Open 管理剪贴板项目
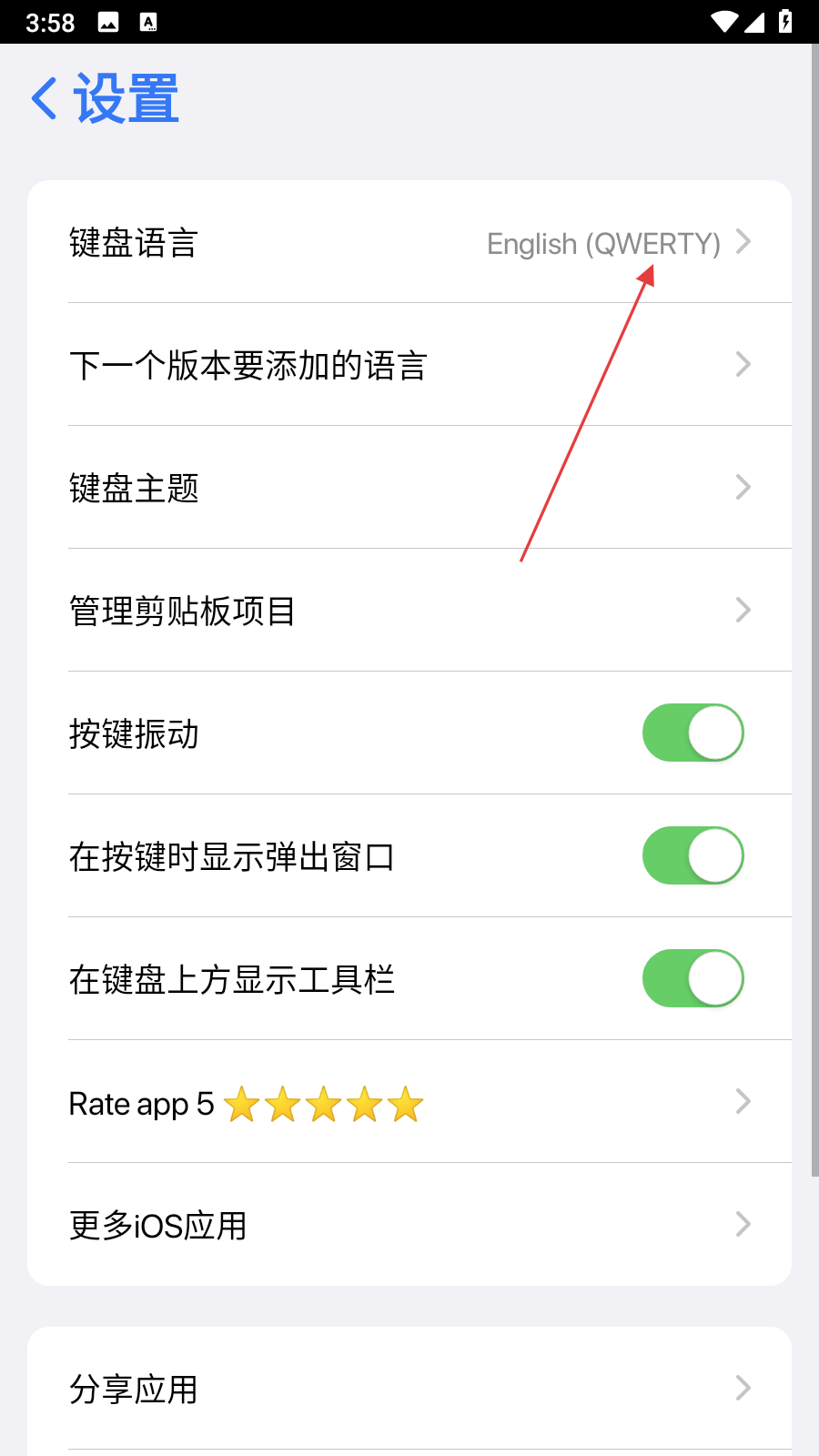This screenshot has width=819, height=1456. point(409,611)
